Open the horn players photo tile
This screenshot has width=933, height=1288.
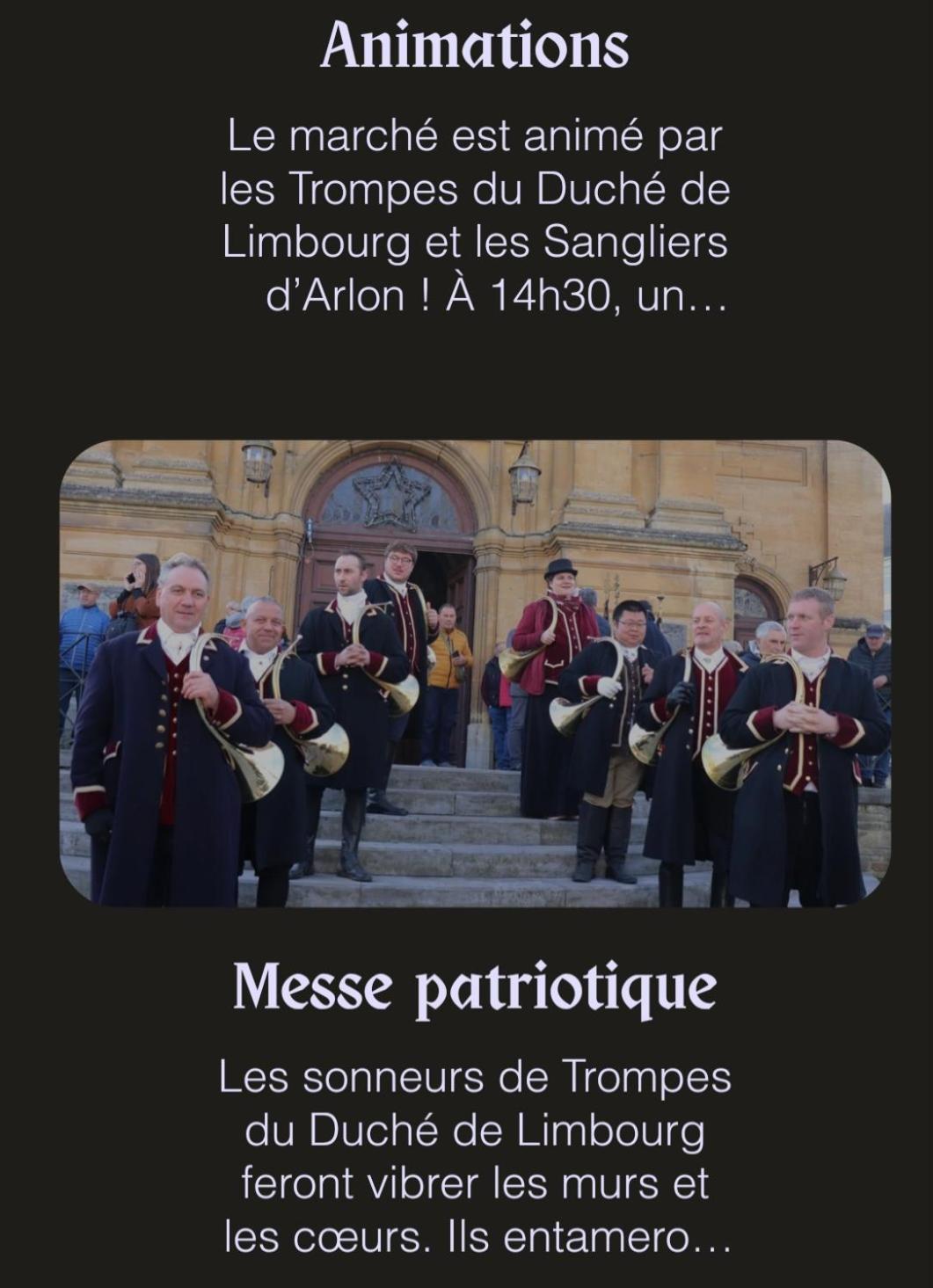point(475,673)
